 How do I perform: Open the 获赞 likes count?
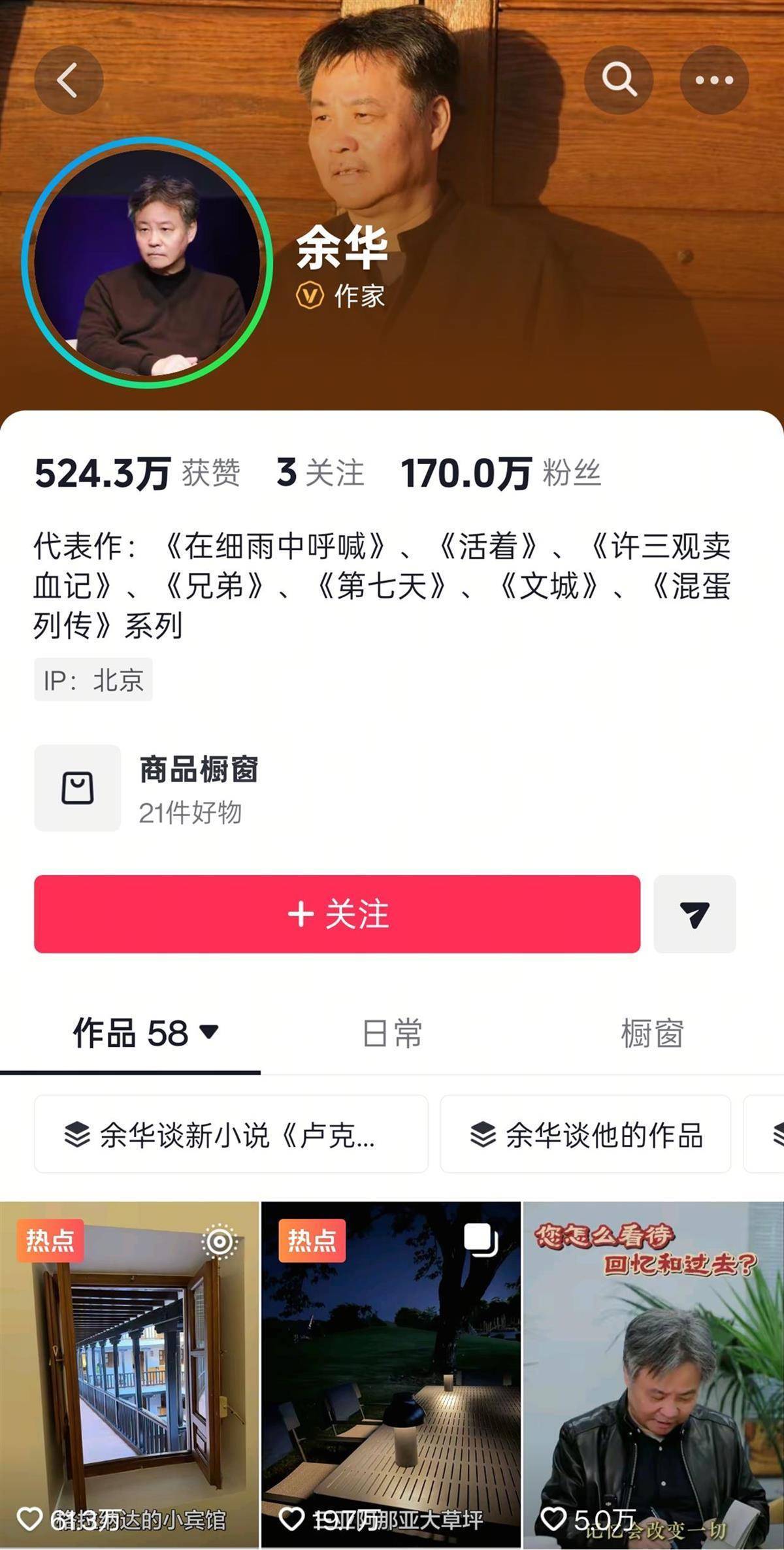point(137,473)
